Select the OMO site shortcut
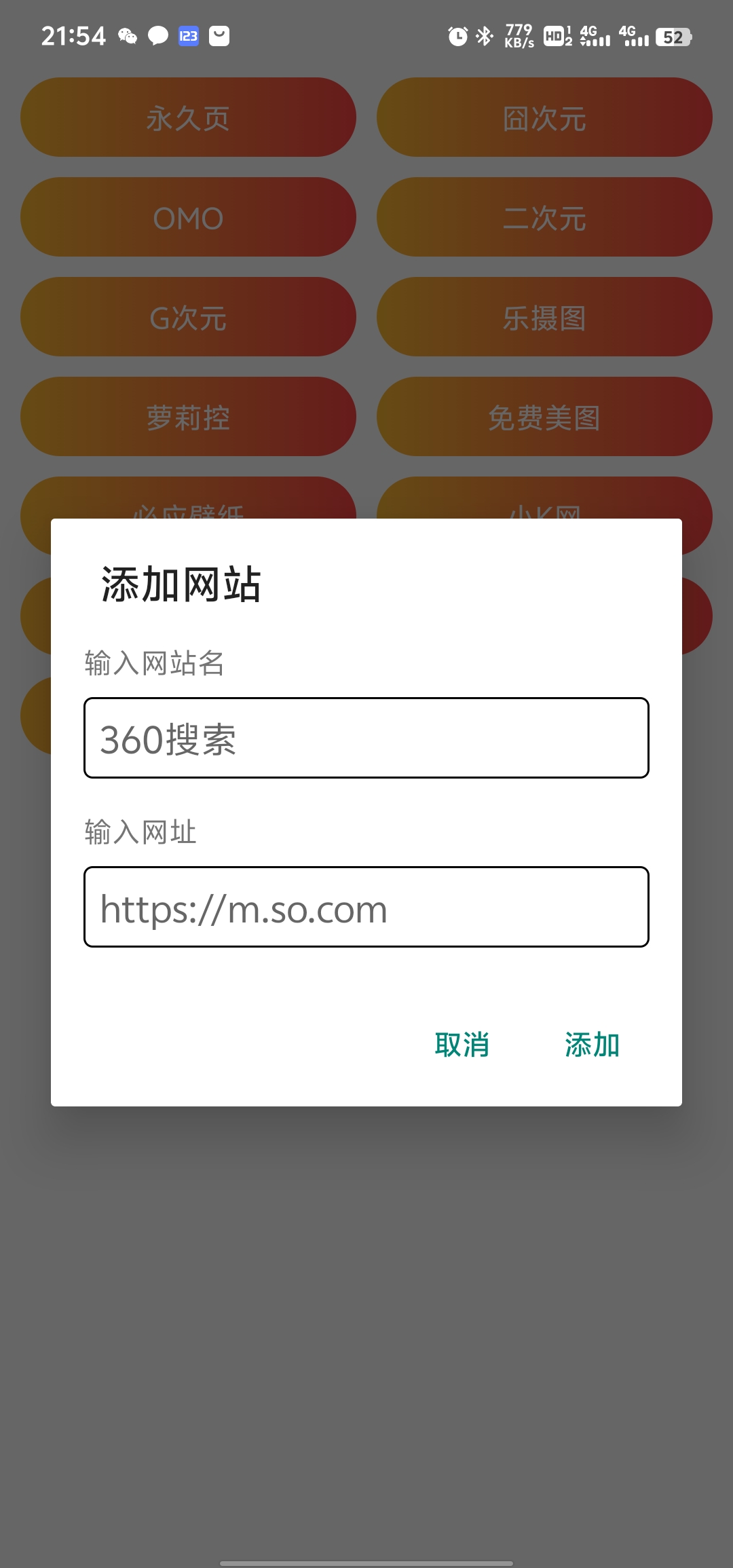This screenshot has width=733, height=1568. [x=188, y=217]
